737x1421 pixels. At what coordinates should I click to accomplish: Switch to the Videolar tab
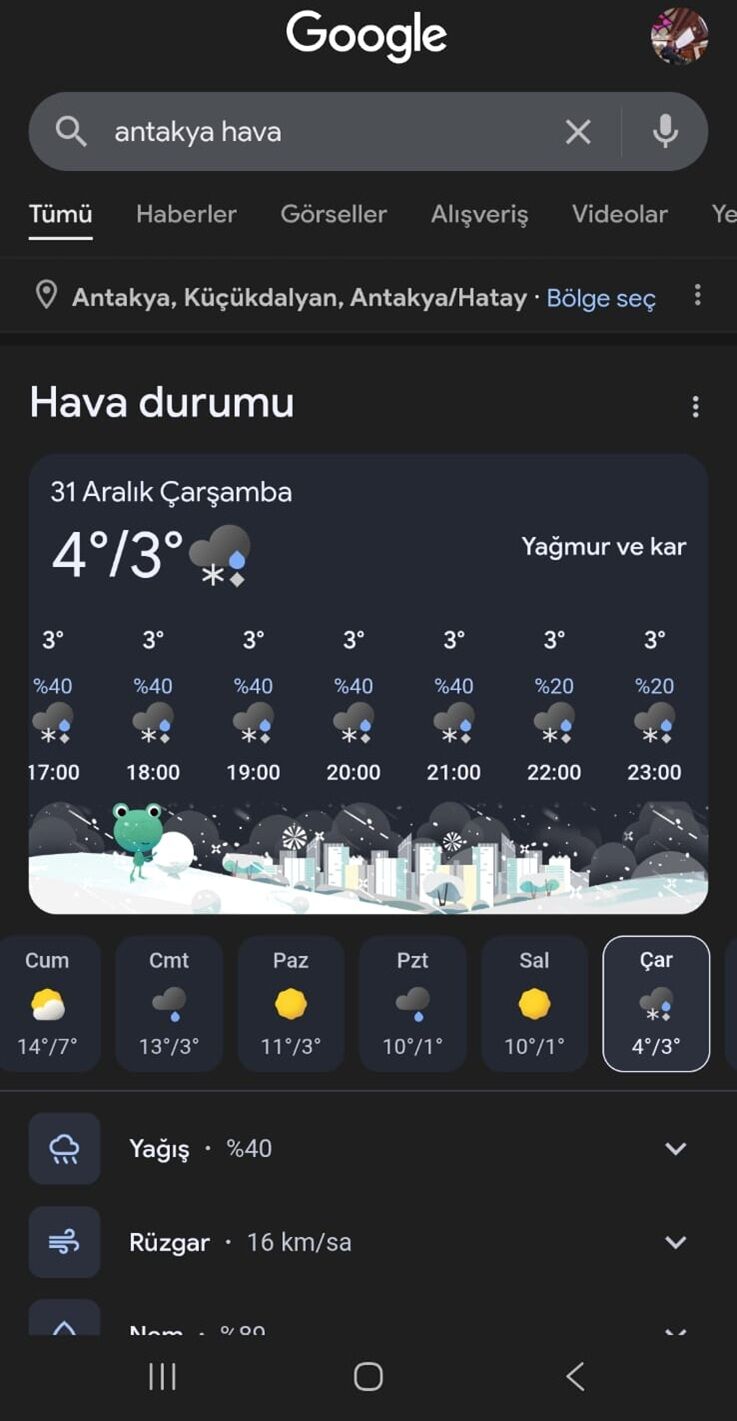click(x=619, y=214)
